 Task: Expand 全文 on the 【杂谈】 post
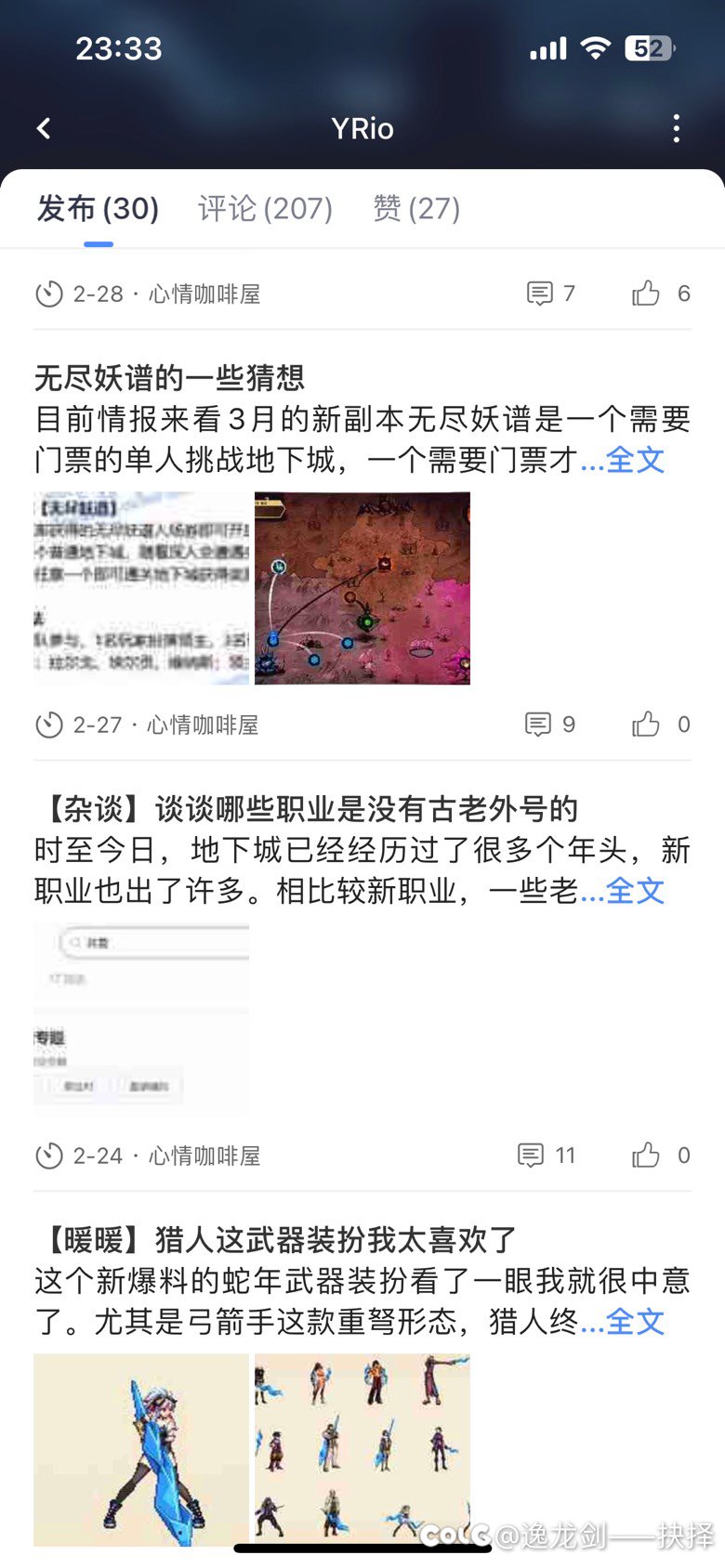[636, 891]
